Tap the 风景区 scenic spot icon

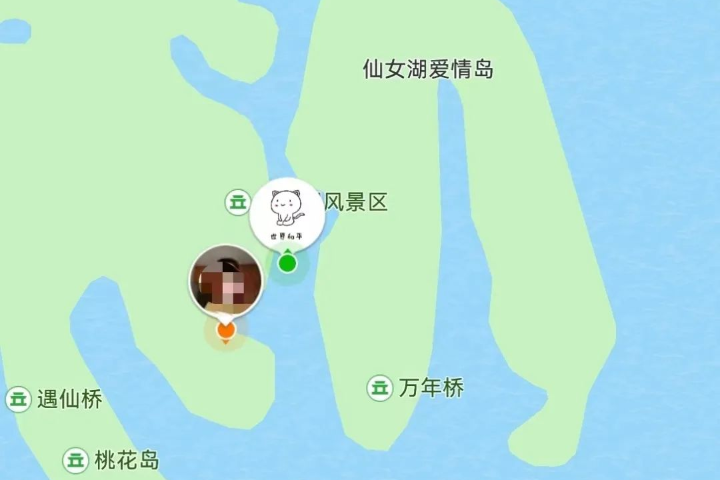point(237,203)
